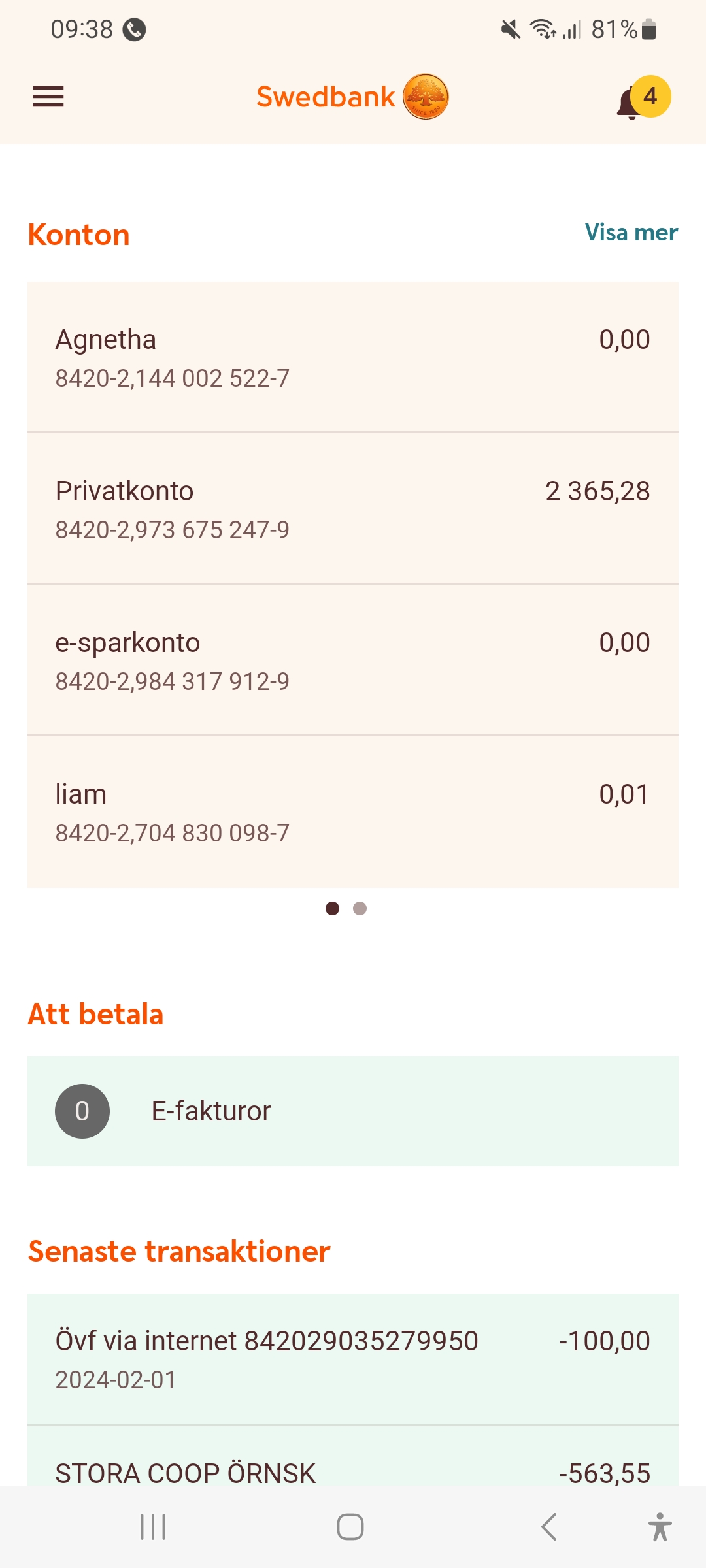Return to the home screen
Image resolution: width=706 pixels, height=1568 pixels.
(350, 1527)
